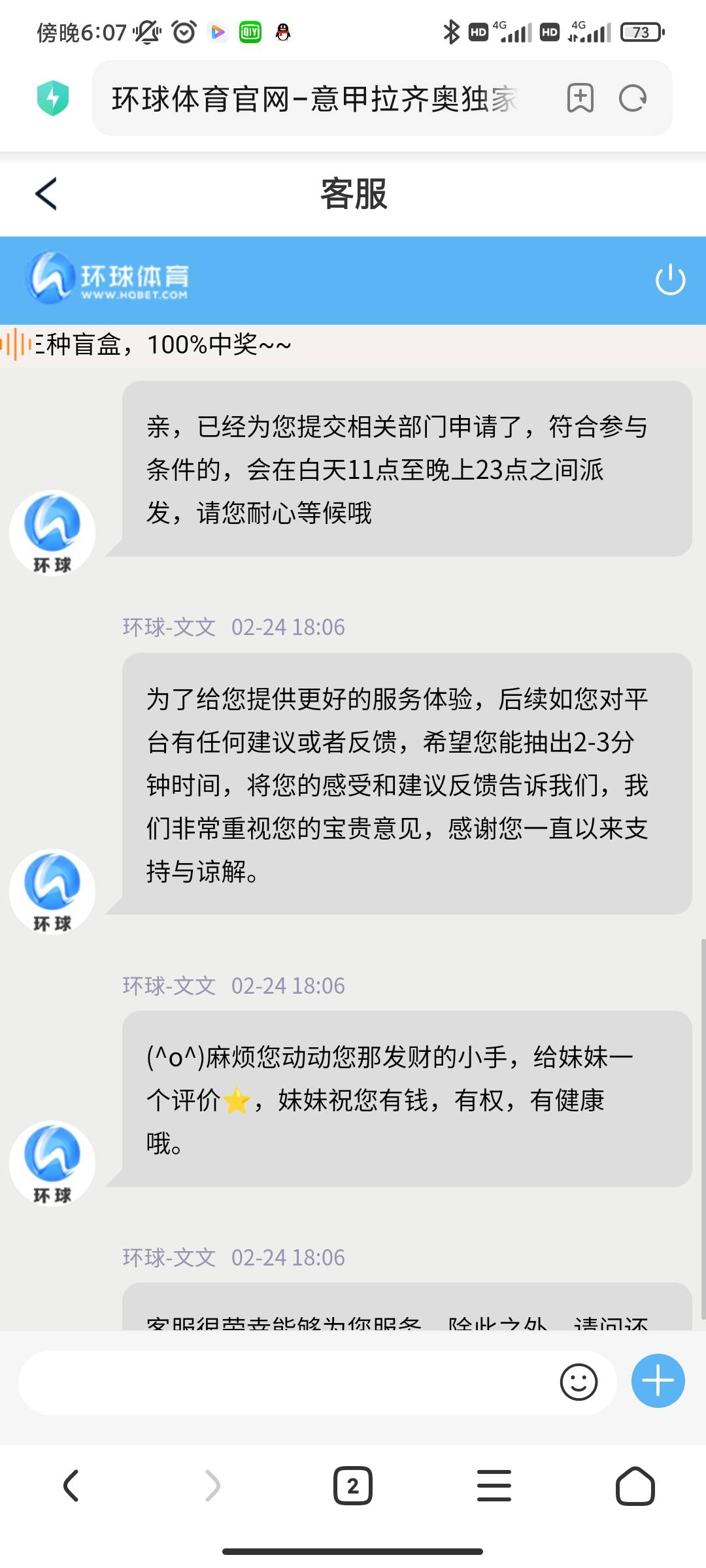The width and height of the screenshot is (706, 1568).
Task: Tap the green shield security icon
Action: 53,99
